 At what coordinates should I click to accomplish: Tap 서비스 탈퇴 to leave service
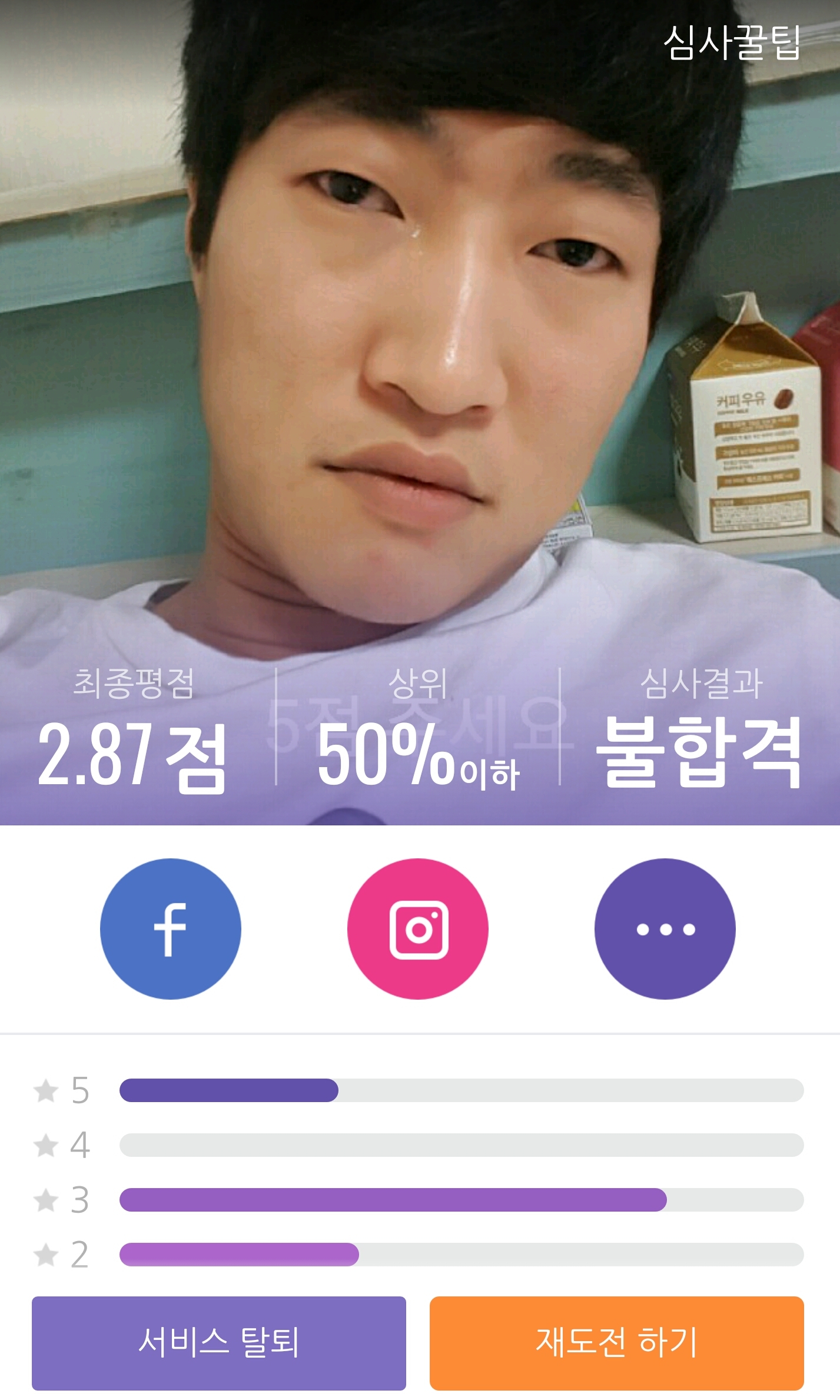pyautogui.click(x=219, y=1342)
